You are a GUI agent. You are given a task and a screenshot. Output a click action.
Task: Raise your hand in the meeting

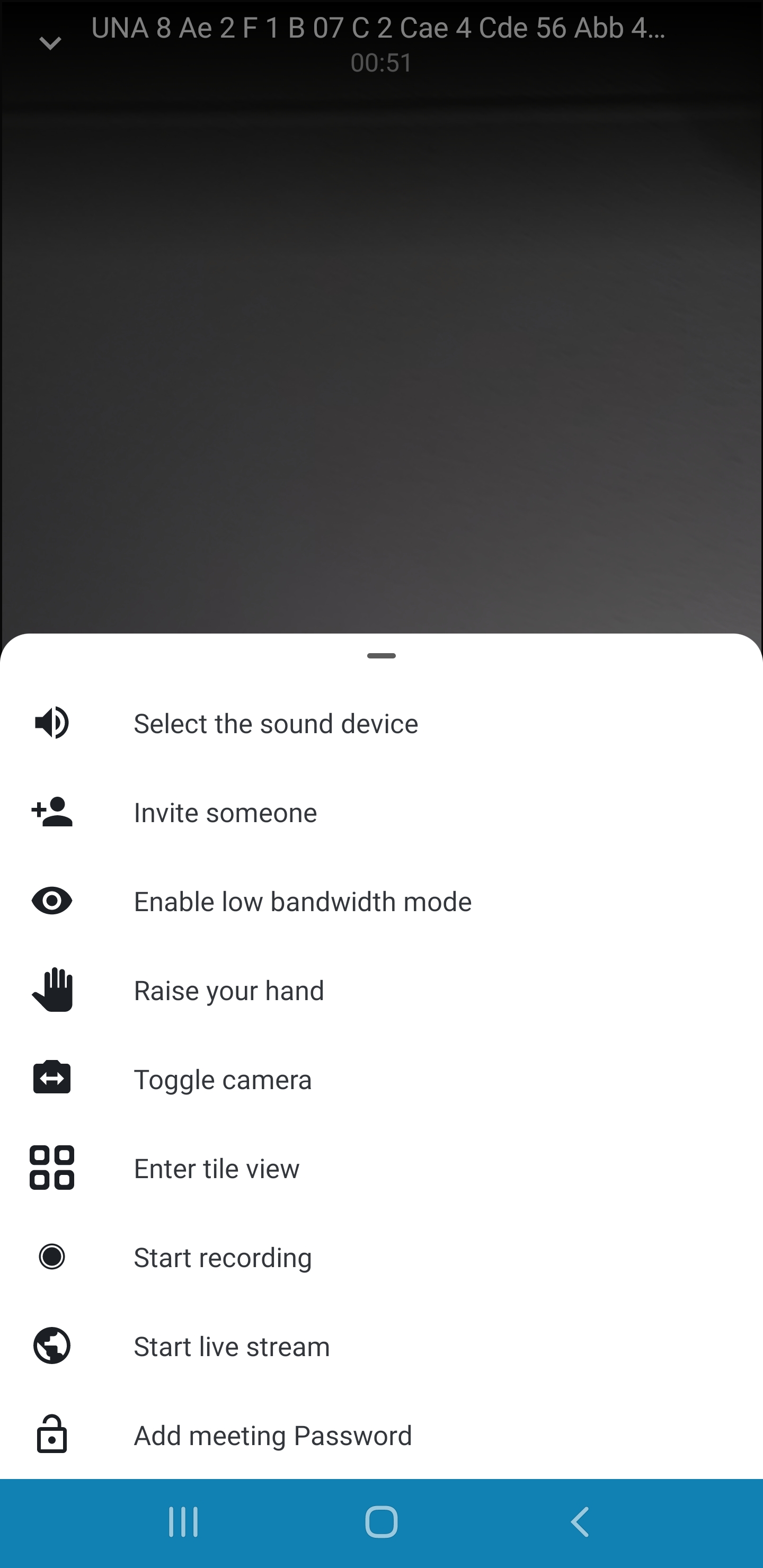click(x=228, y=991)
